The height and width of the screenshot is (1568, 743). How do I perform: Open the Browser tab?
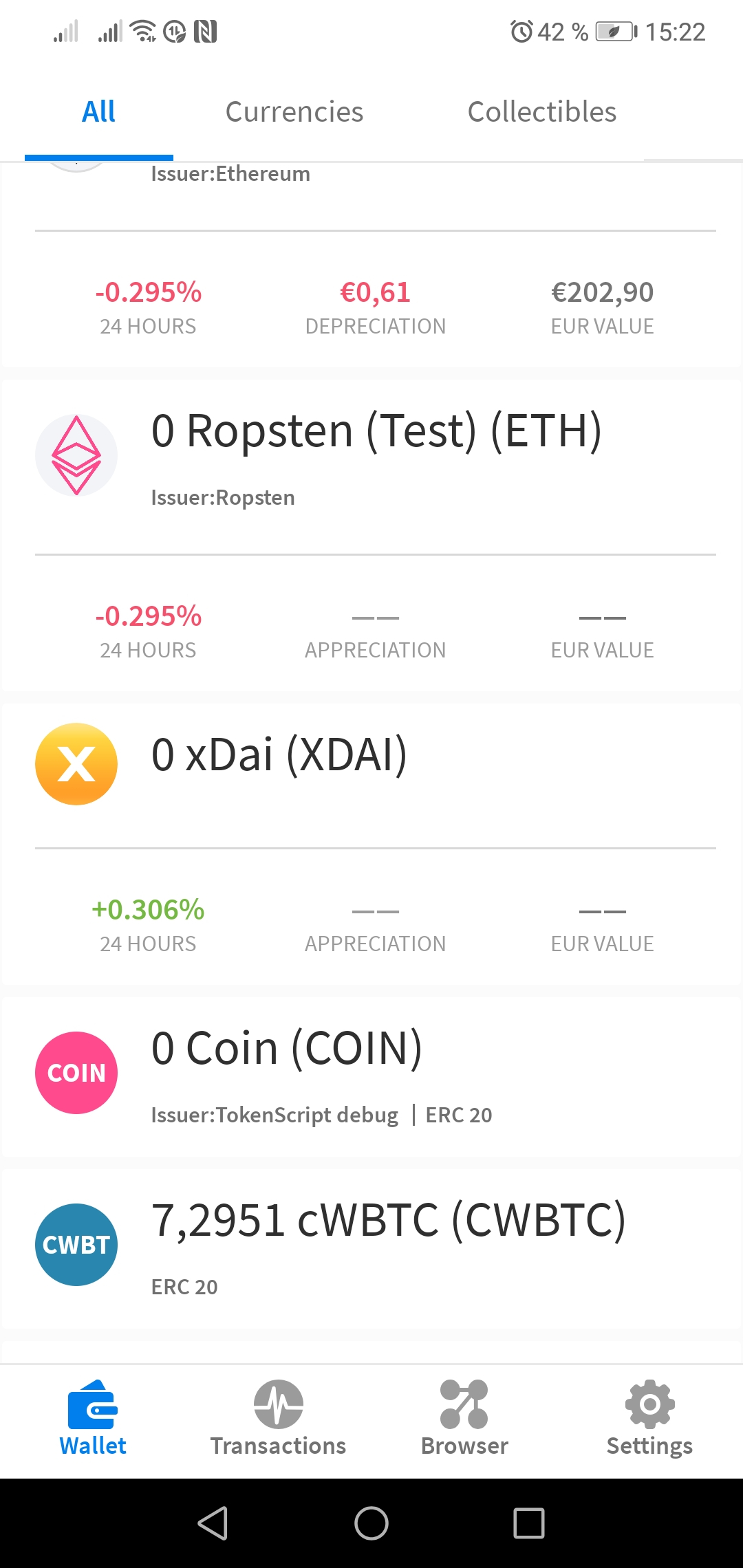(464, 1419)
